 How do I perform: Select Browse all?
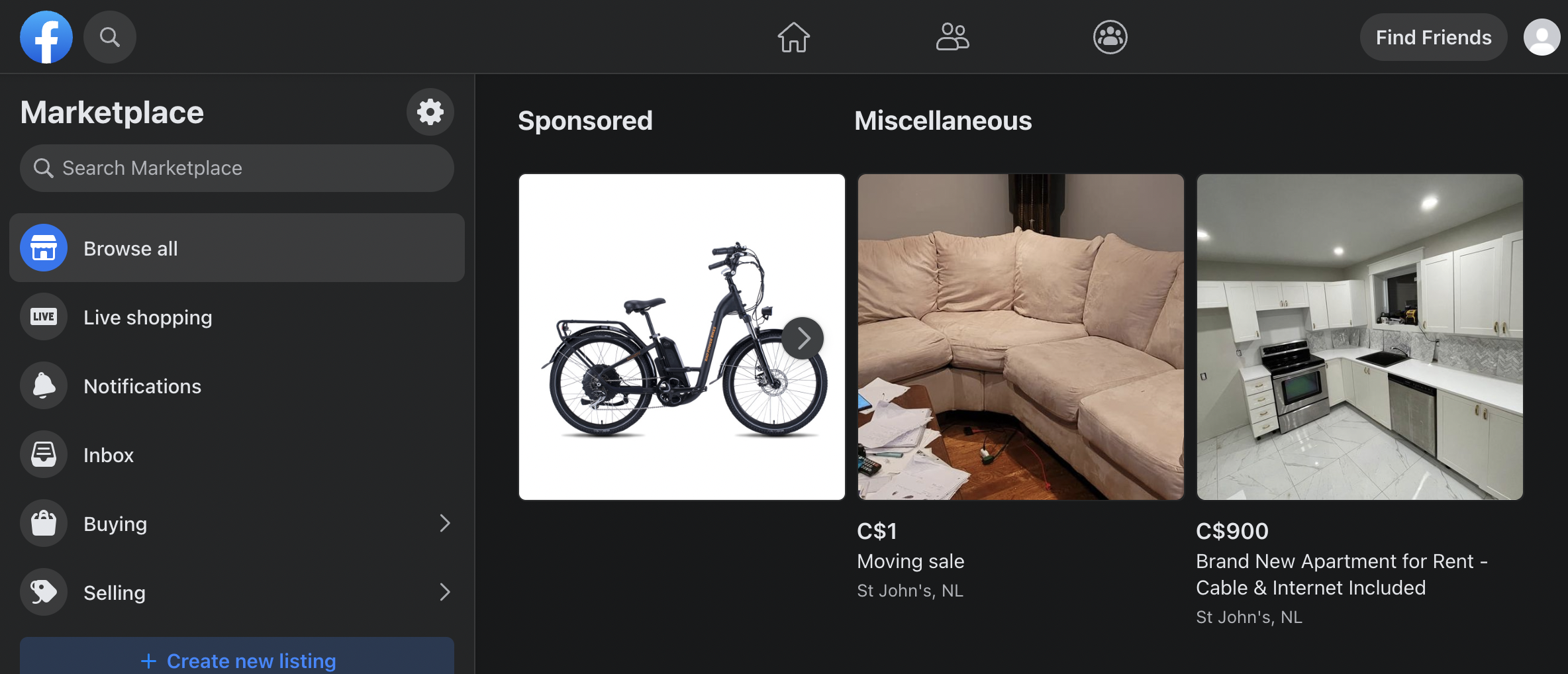coord(237,248)
